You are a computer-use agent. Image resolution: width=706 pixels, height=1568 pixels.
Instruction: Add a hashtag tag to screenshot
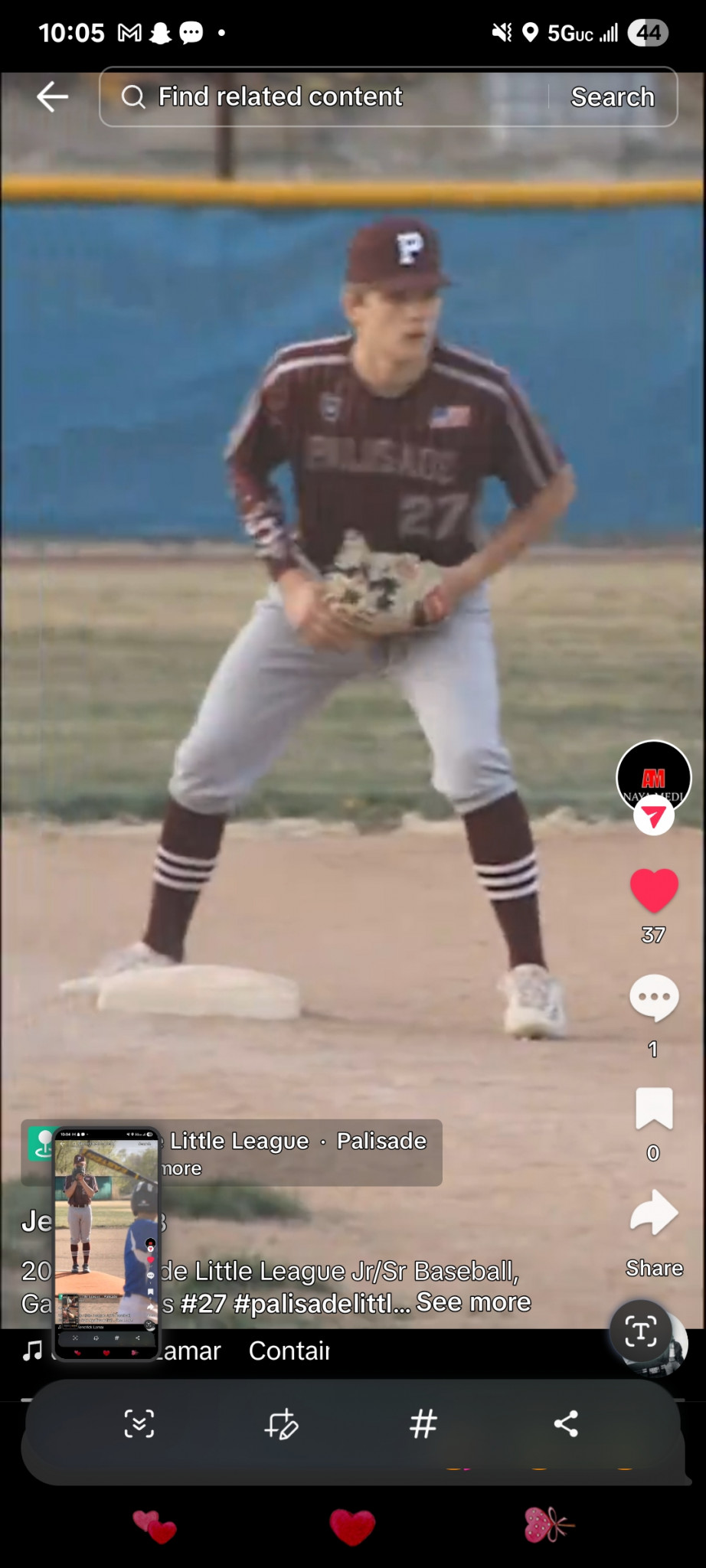(423, 1424)
